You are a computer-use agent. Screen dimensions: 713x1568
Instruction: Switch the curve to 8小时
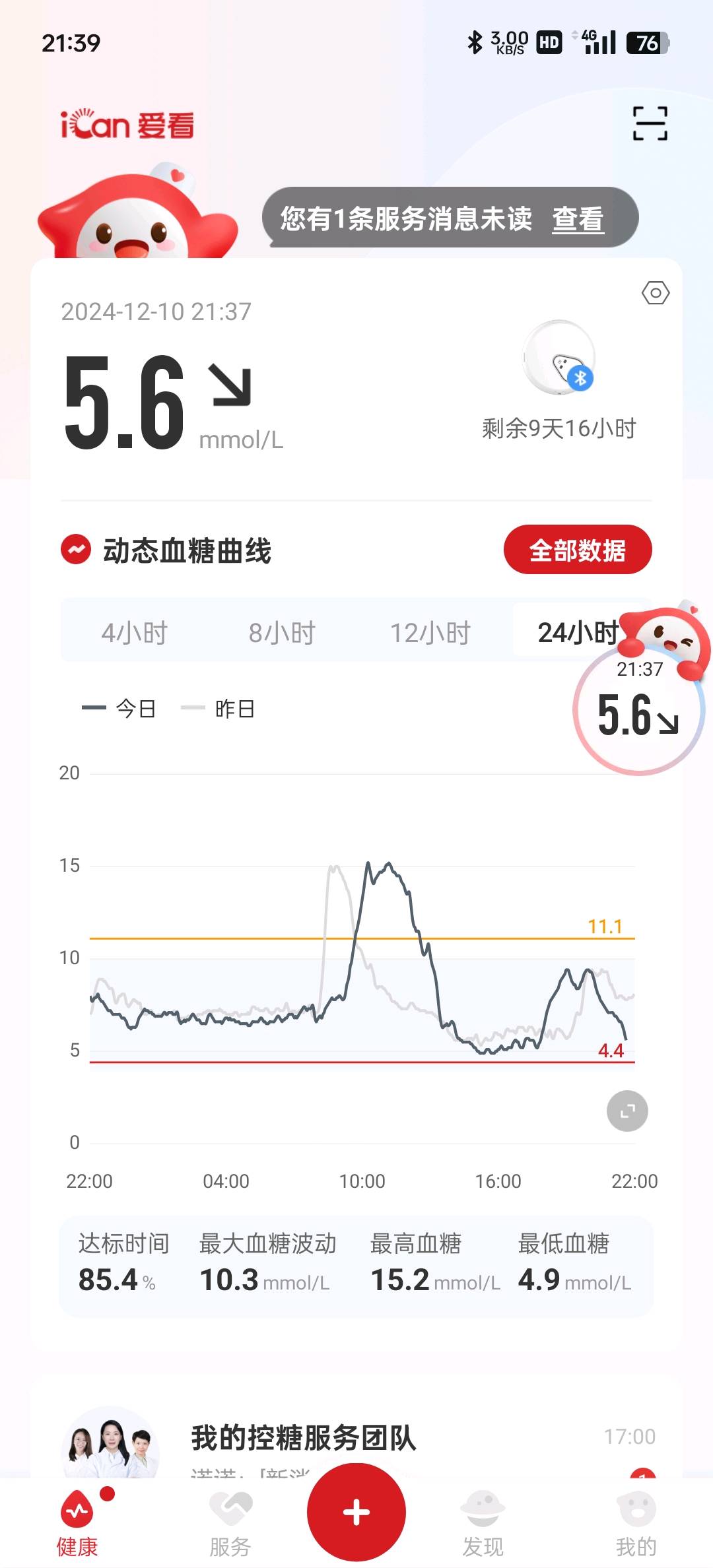282,632
